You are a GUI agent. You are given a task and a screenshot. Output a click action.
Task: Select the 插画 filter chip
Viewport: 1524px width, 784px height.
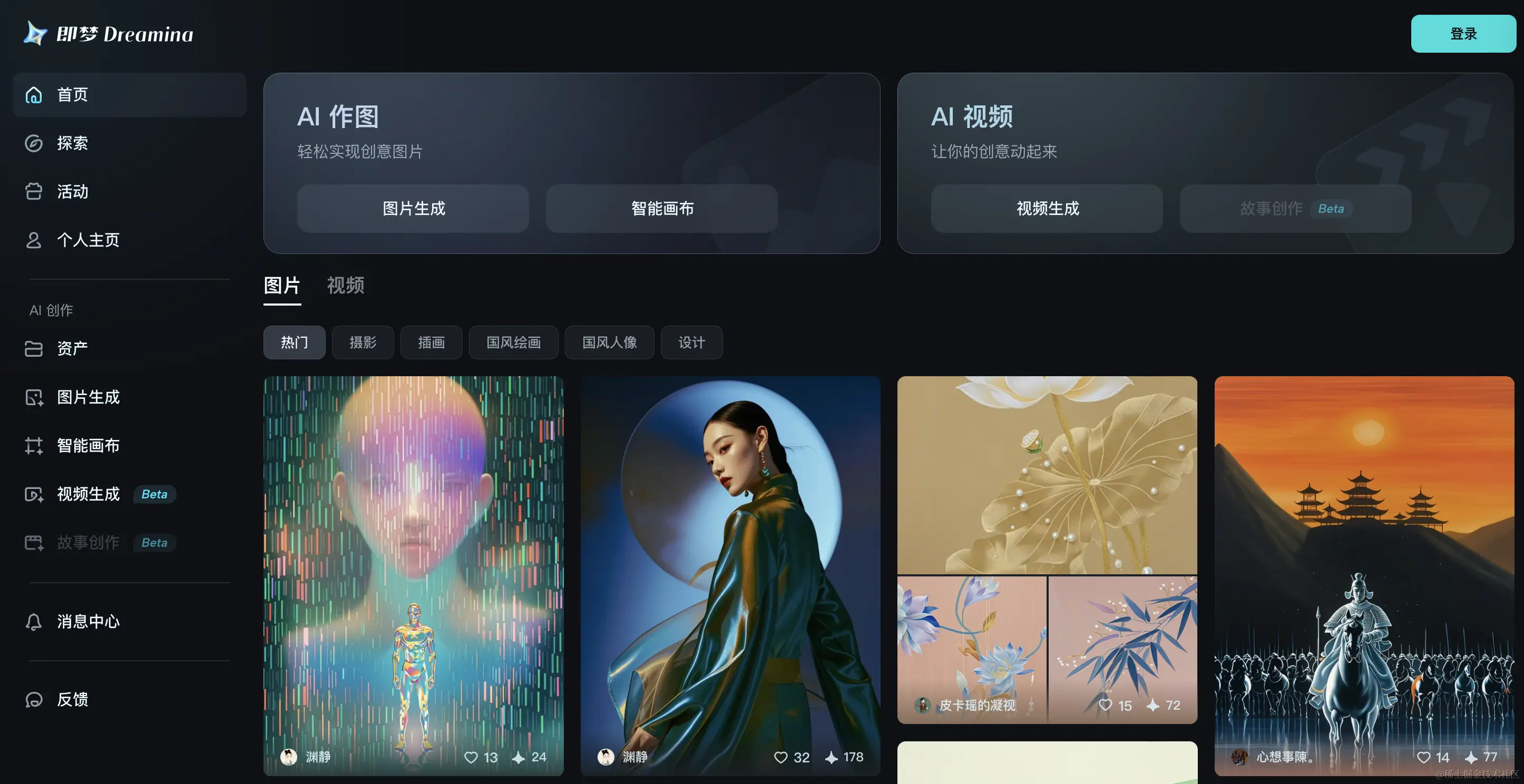[431, 342]
